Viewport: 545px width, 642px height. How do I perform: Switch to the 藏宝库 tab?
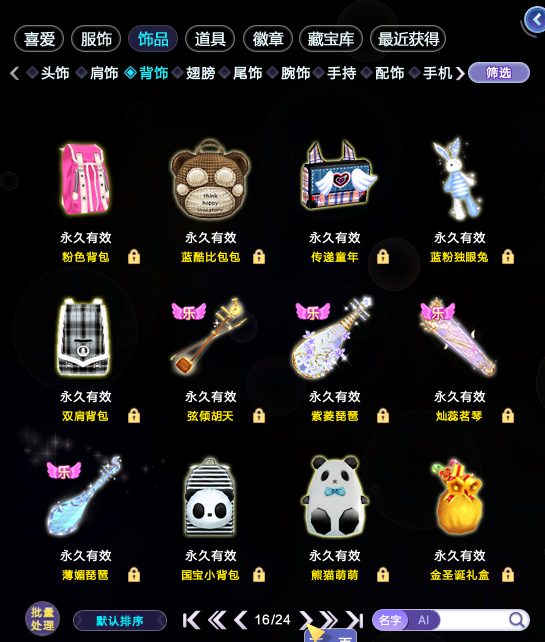pyautogui.click(x=331, y=39)
